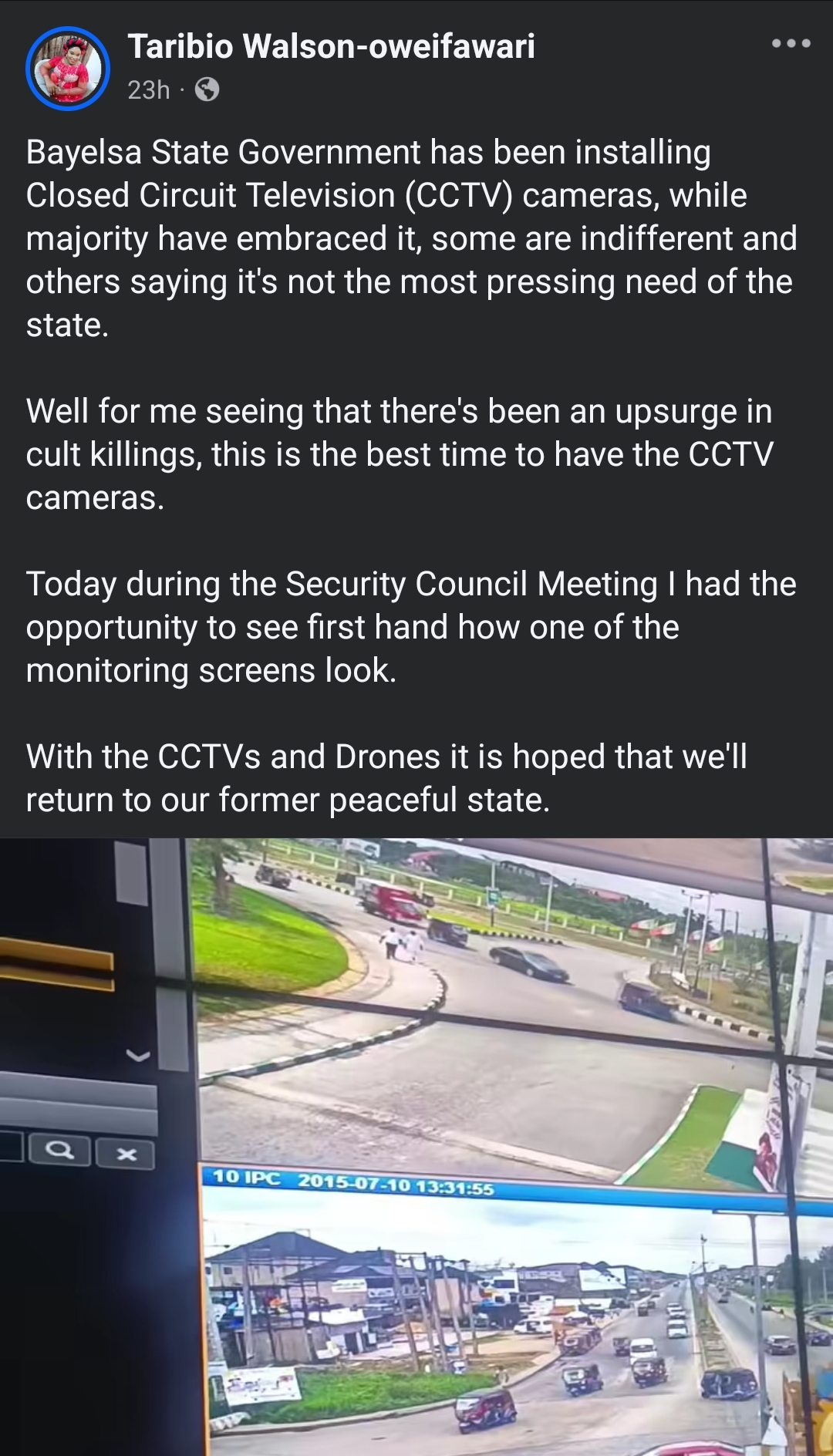Open the CCTV monitoring screen photo
Viewport: 833px width, 1456px height.
coord(416,1147)
